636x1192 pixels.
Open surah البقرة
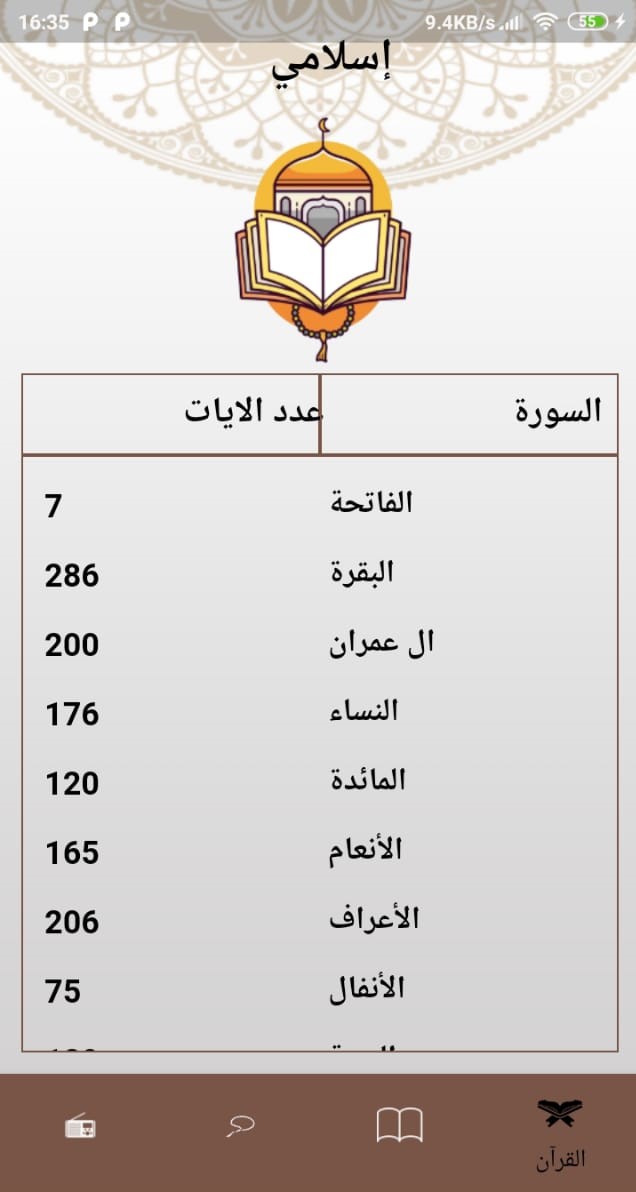pos(319,575)
